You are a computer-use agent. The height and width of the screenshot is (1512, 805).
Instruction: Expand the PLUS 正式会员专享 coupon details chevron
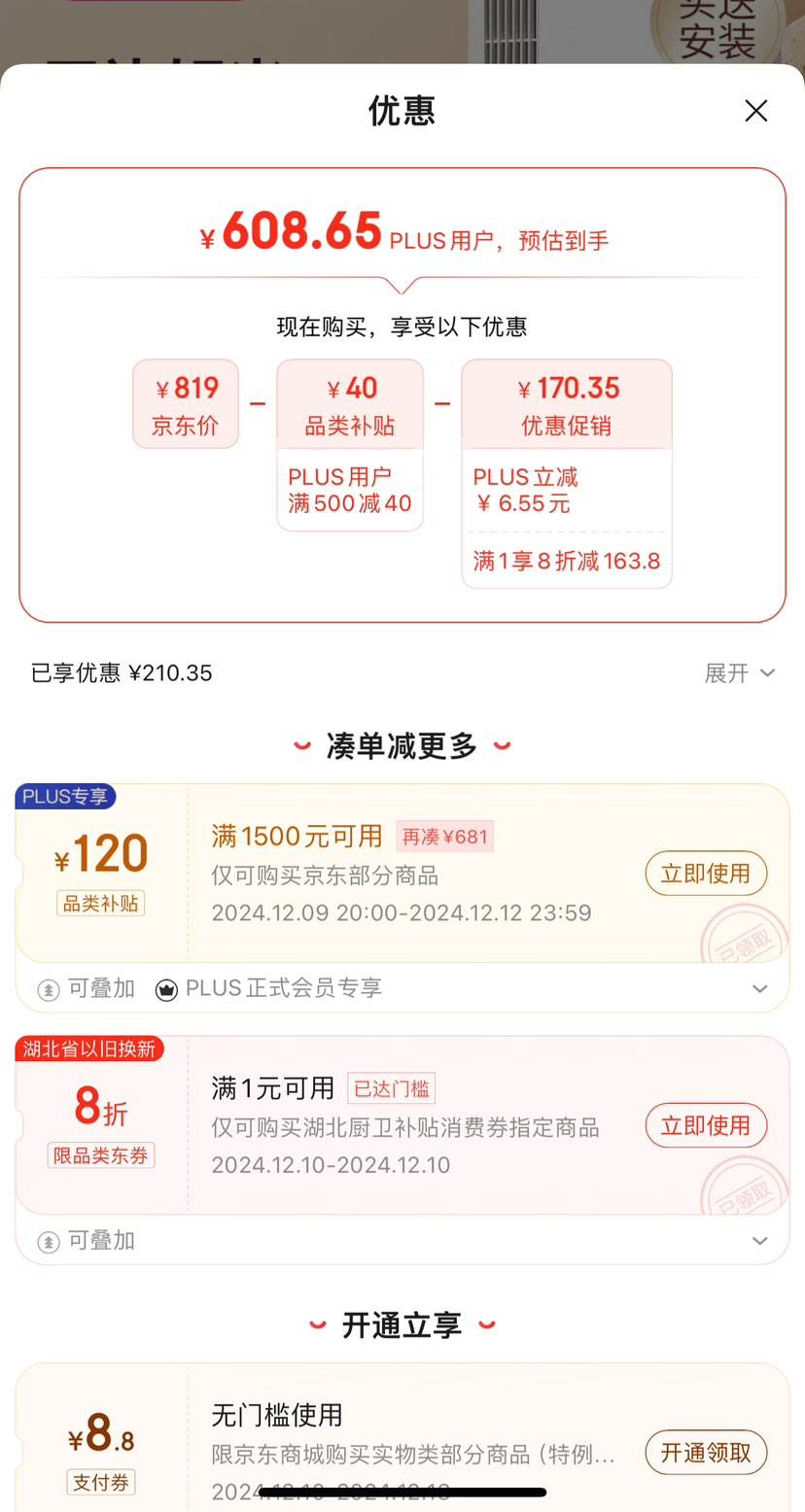point(759,988)
